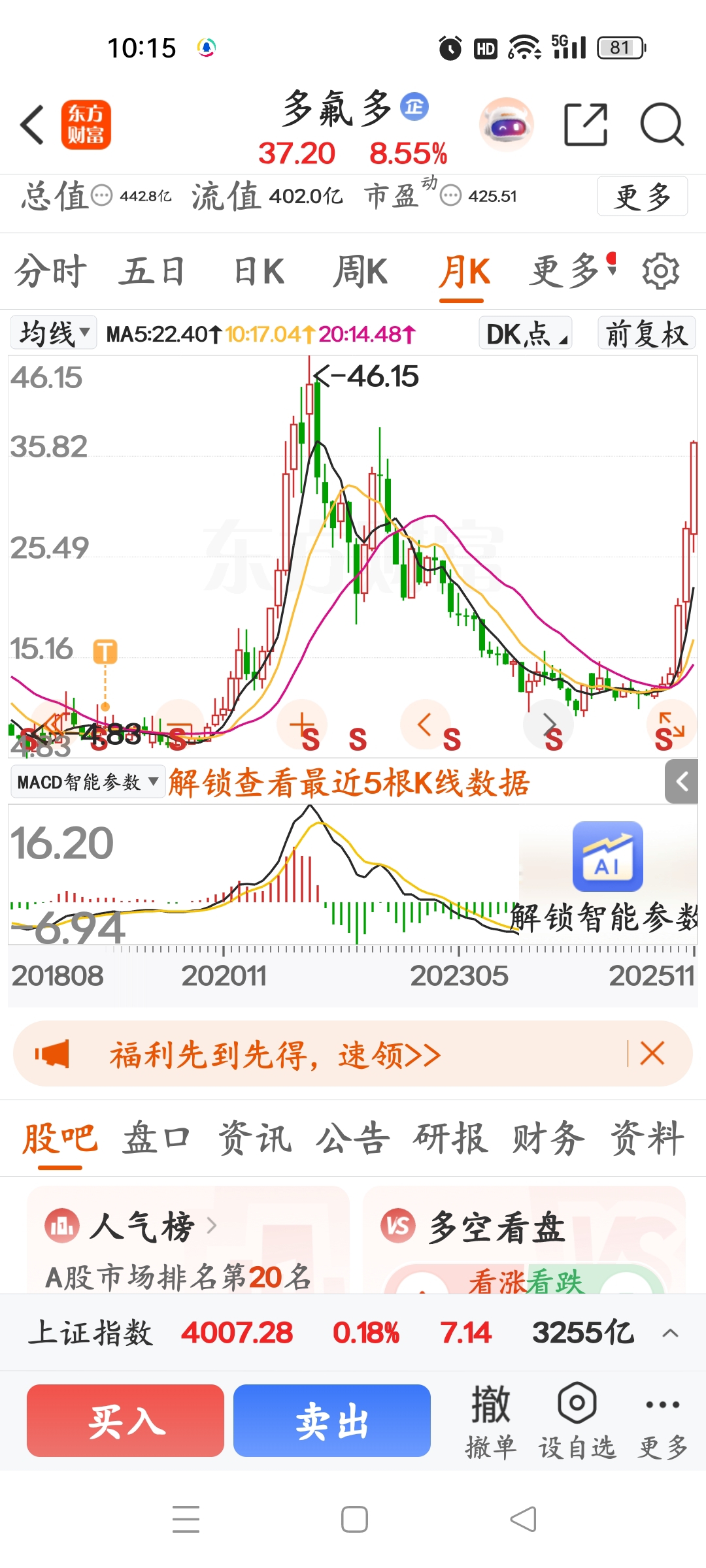
Task: Expand the MACD智能参数 dropdown
Action: point(88,782)
